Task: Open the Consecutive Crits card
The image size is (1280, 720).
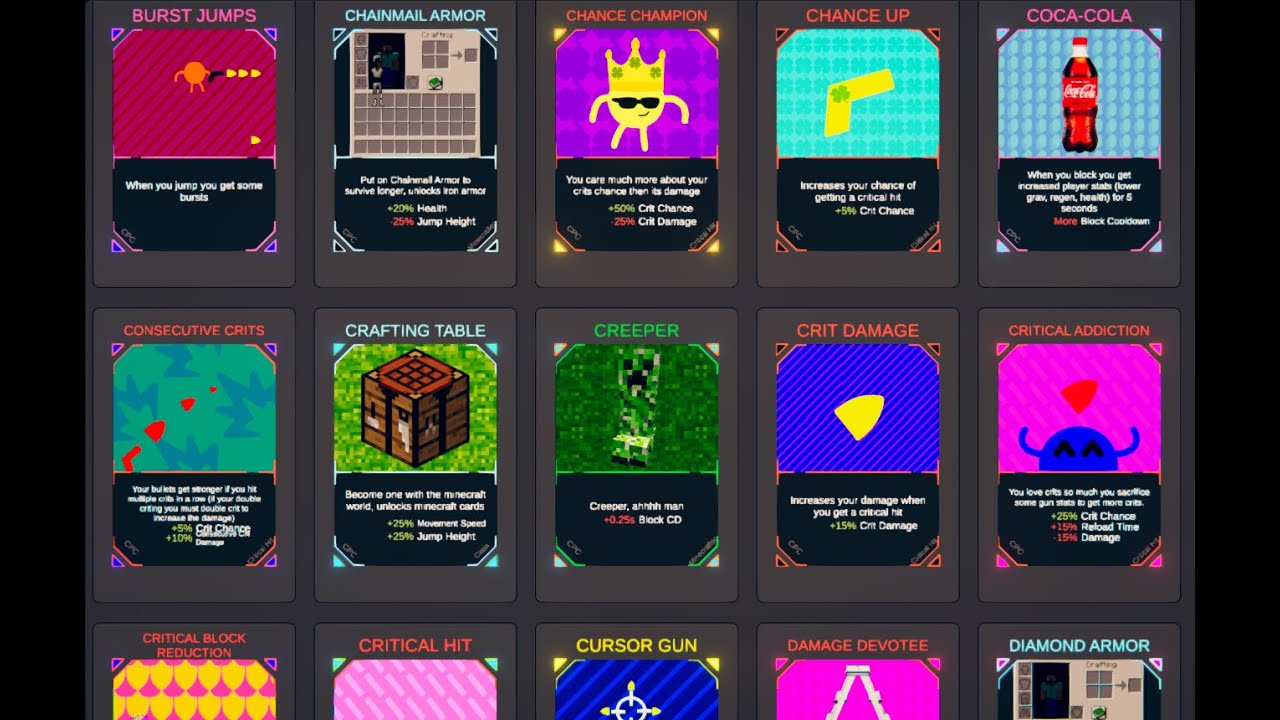Action: tap(194, 455)
